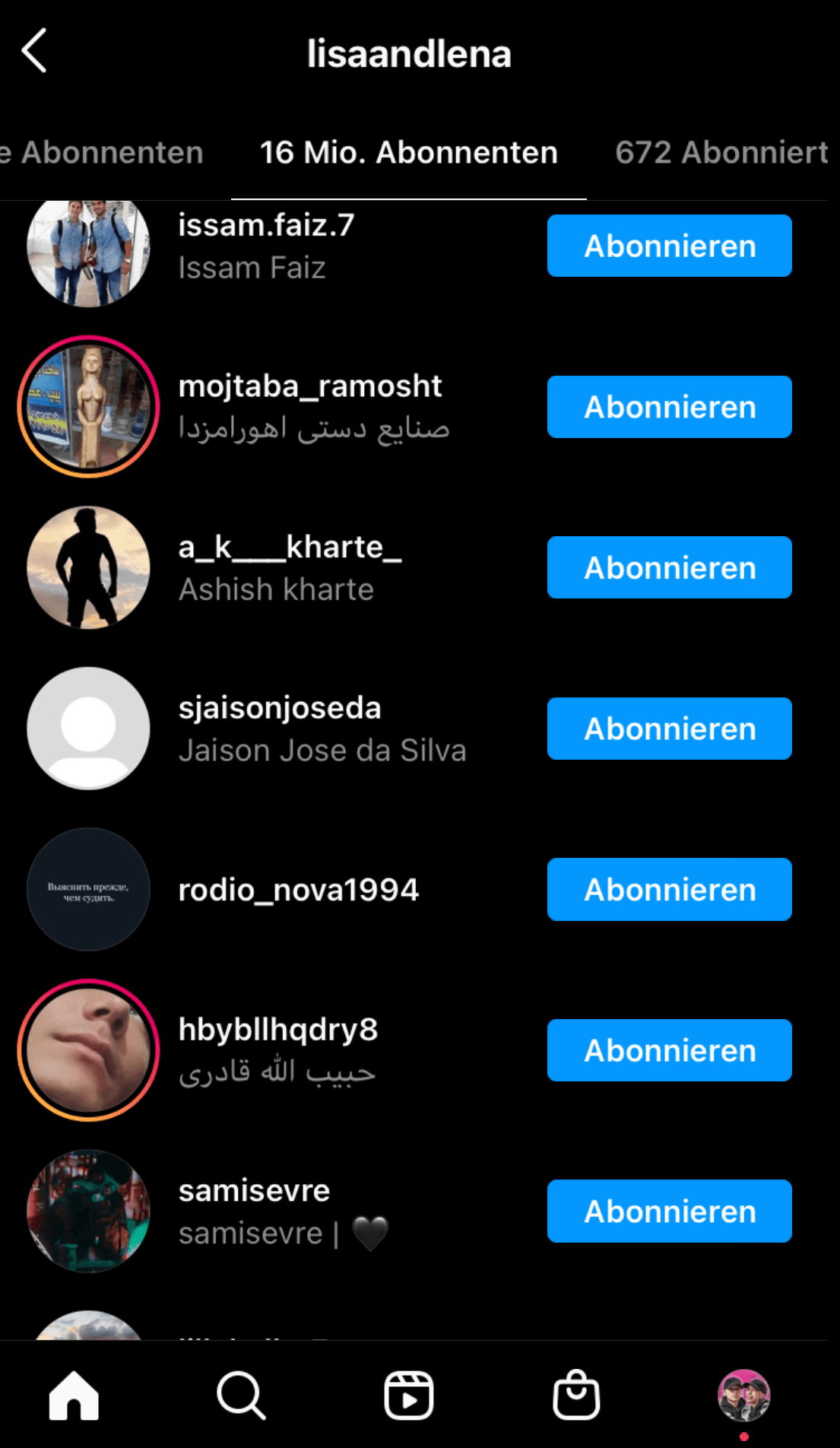The width and height of the screenshot is (840, 1448).
Task: Switch to the 672 Abonniert tab
Action: [721, 153]
